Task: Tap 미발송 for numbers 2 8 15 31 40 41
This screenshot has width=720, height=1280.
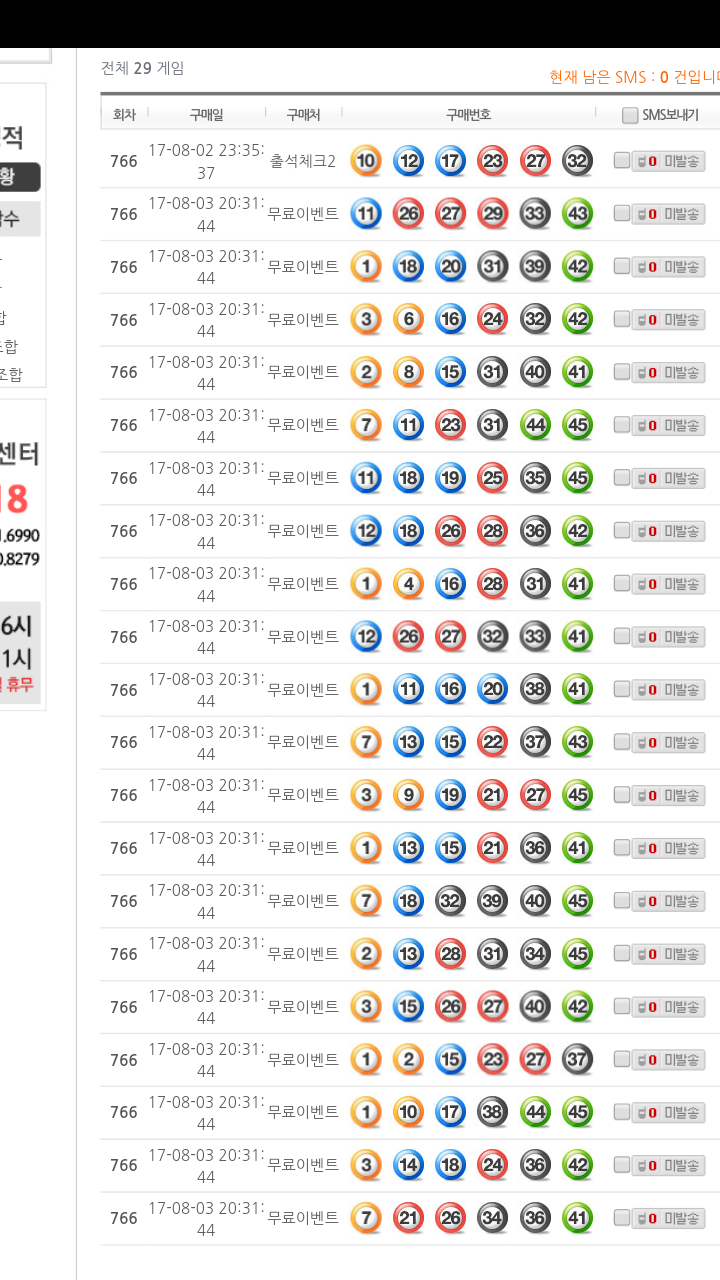Action: click(682, 373)
